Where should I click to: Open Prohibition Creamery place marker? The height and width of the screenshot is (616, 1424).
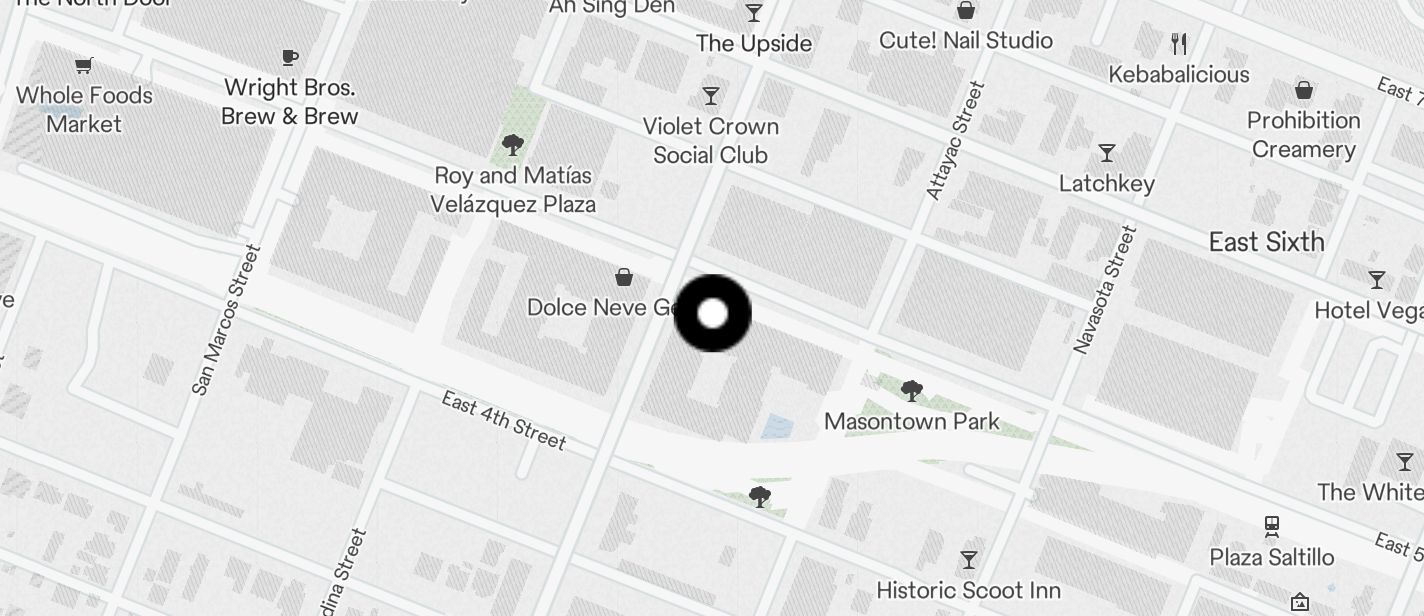click(1304, 91)
